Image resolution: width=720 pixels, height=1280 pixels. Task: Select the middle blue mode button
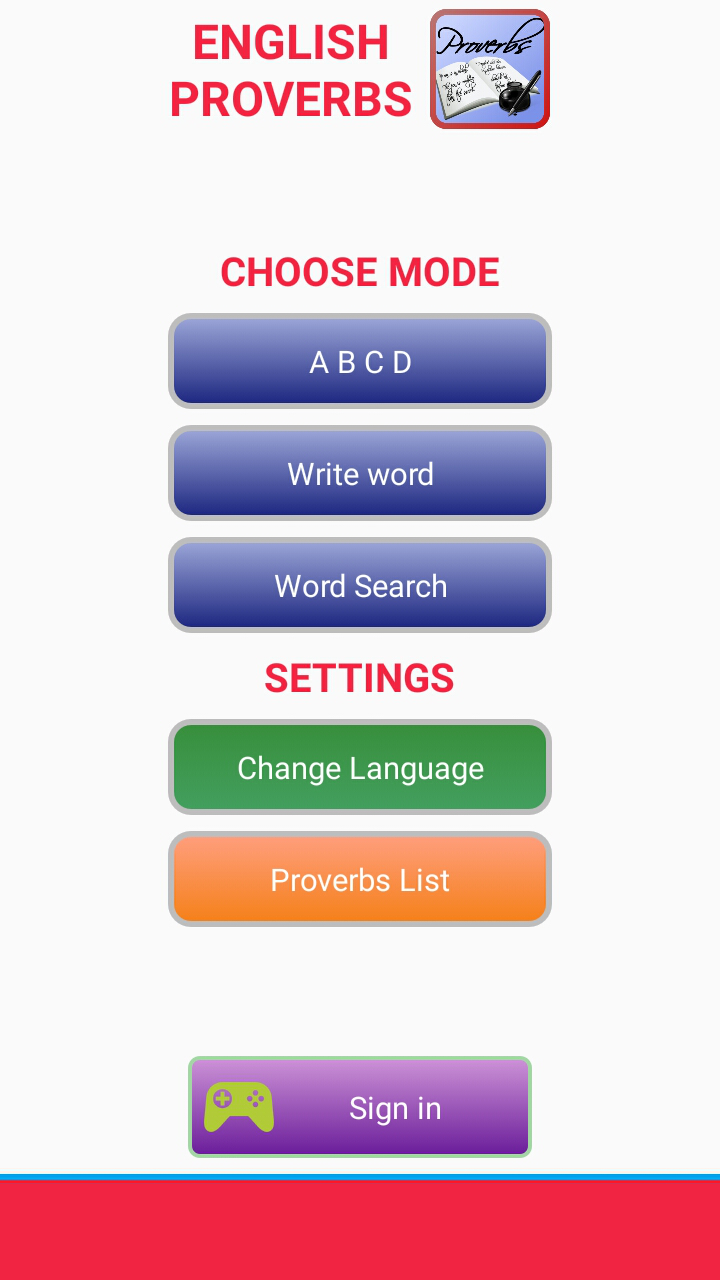click(x=360, y=473)
